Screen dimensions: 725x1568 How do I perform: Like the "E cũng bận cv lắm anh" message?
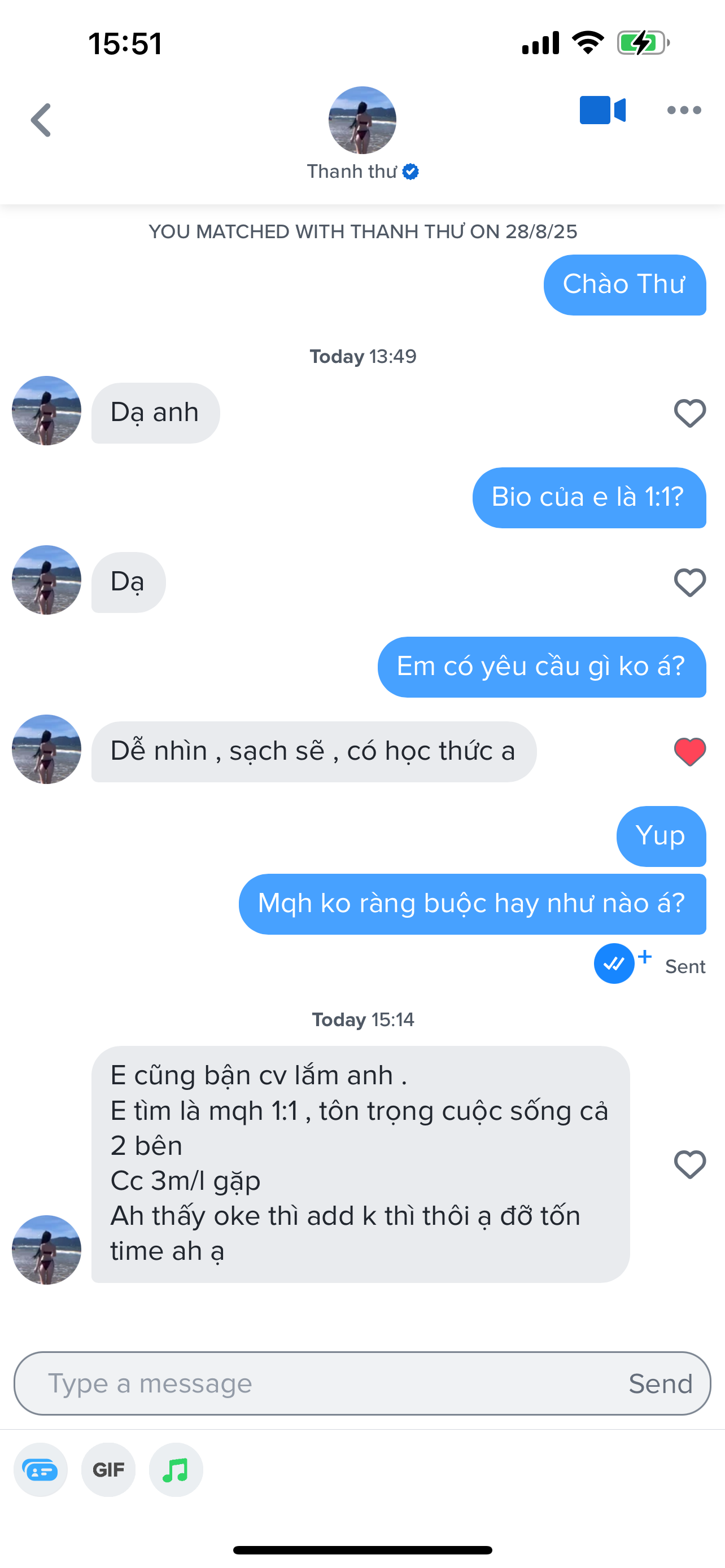(689, 1164)
